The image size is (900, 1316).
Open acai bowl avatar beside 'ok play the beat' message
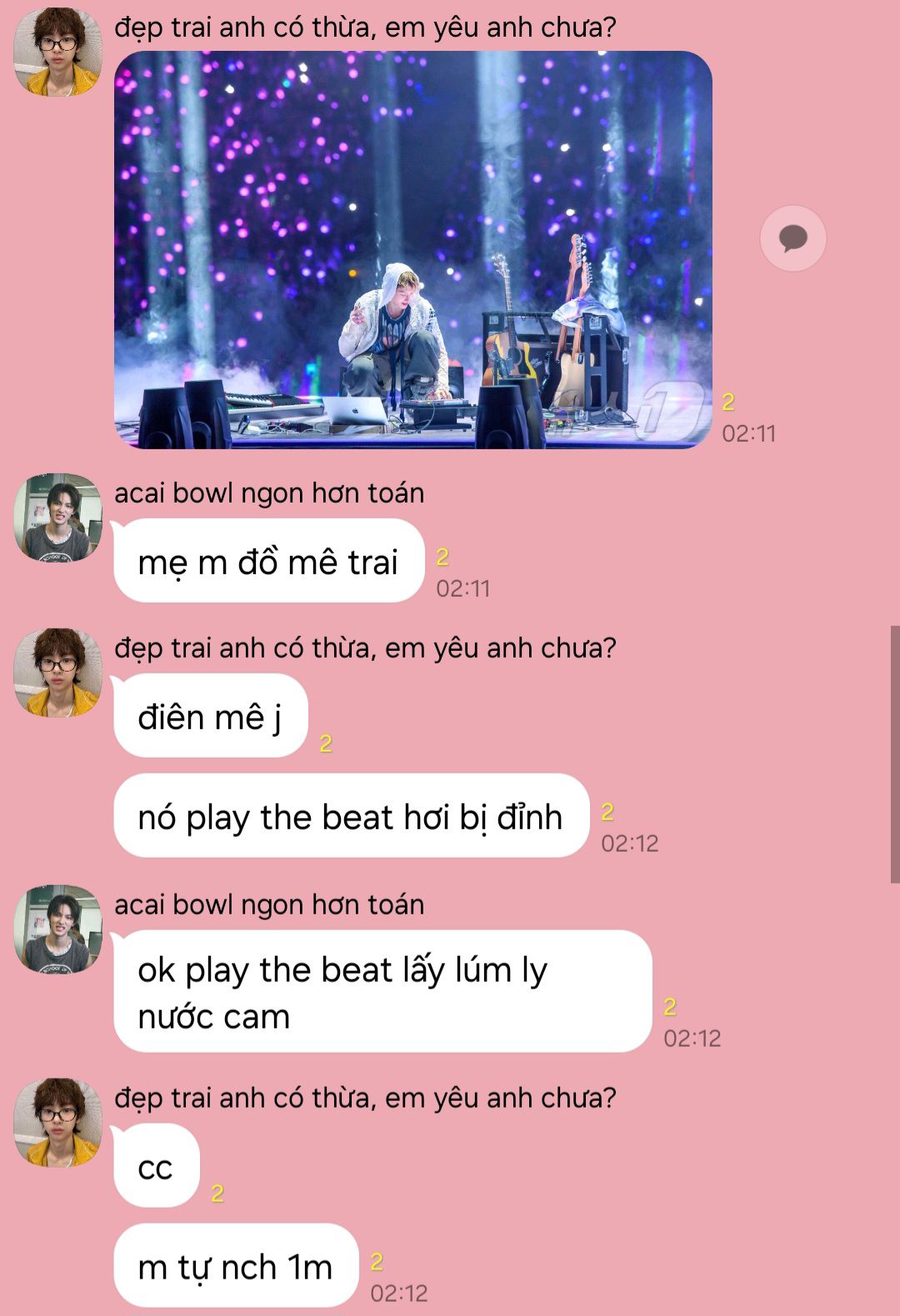click(x=58, y=928)
